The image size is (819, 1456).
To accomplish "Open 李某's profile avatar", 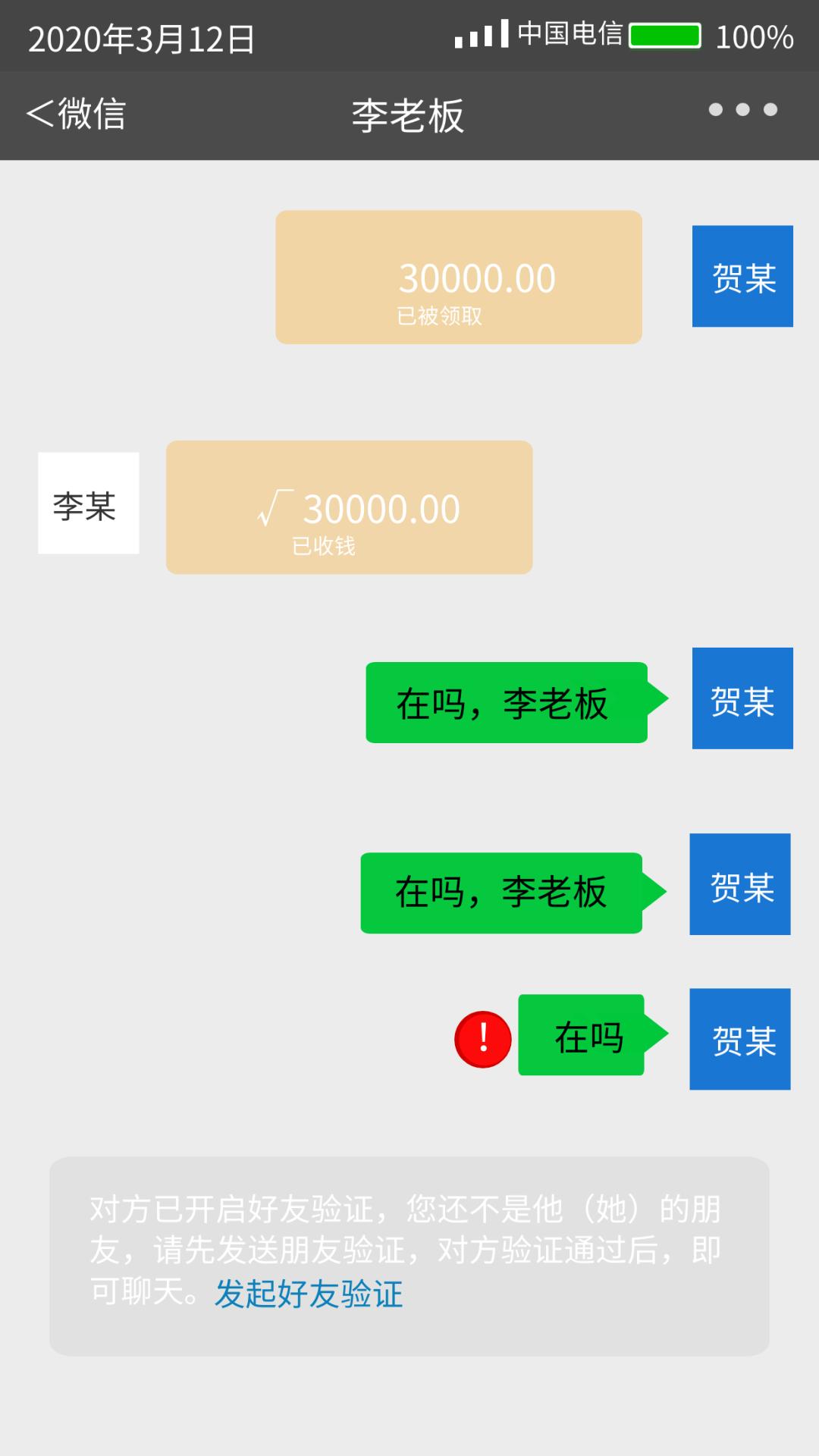I will click(x=89, y=502).
